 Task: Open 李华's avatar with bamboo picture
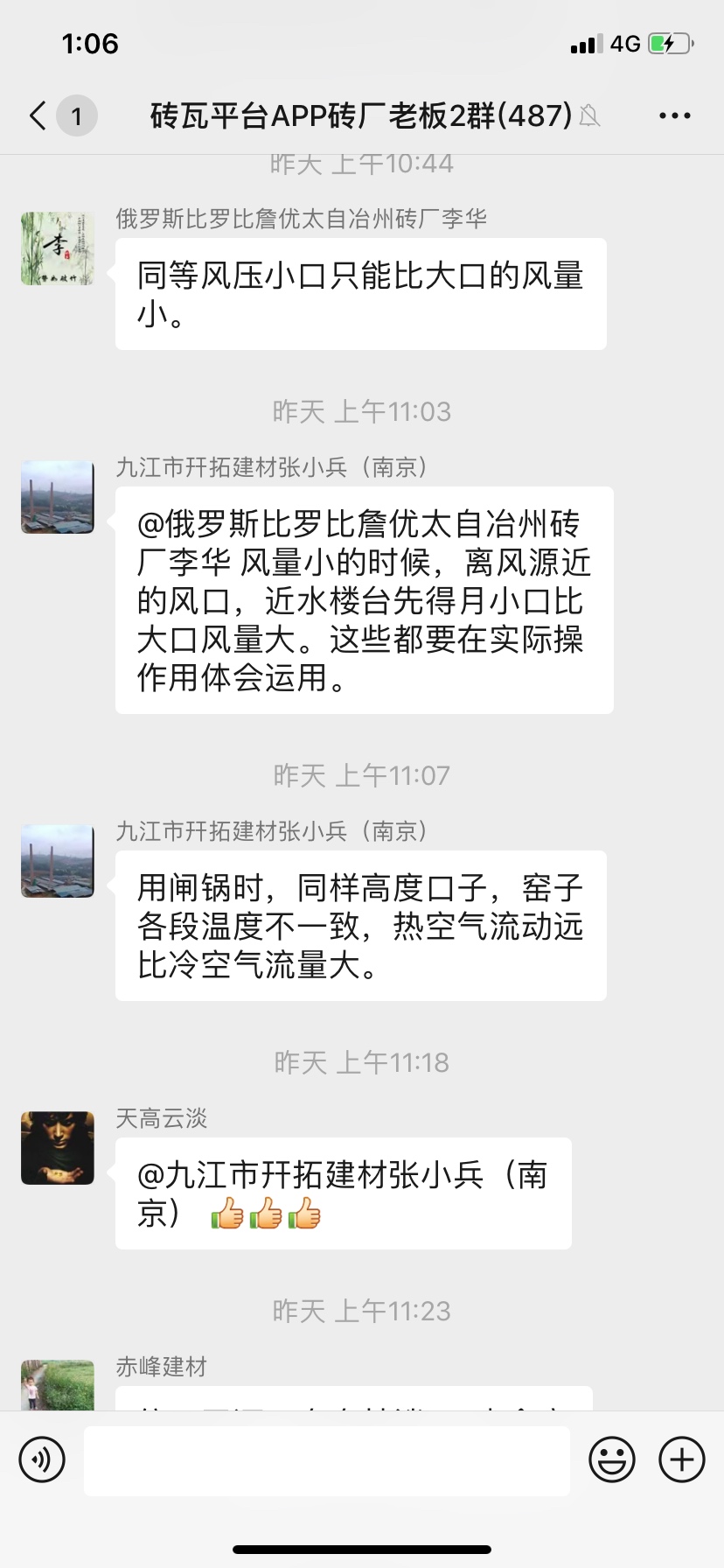point(58,248)
